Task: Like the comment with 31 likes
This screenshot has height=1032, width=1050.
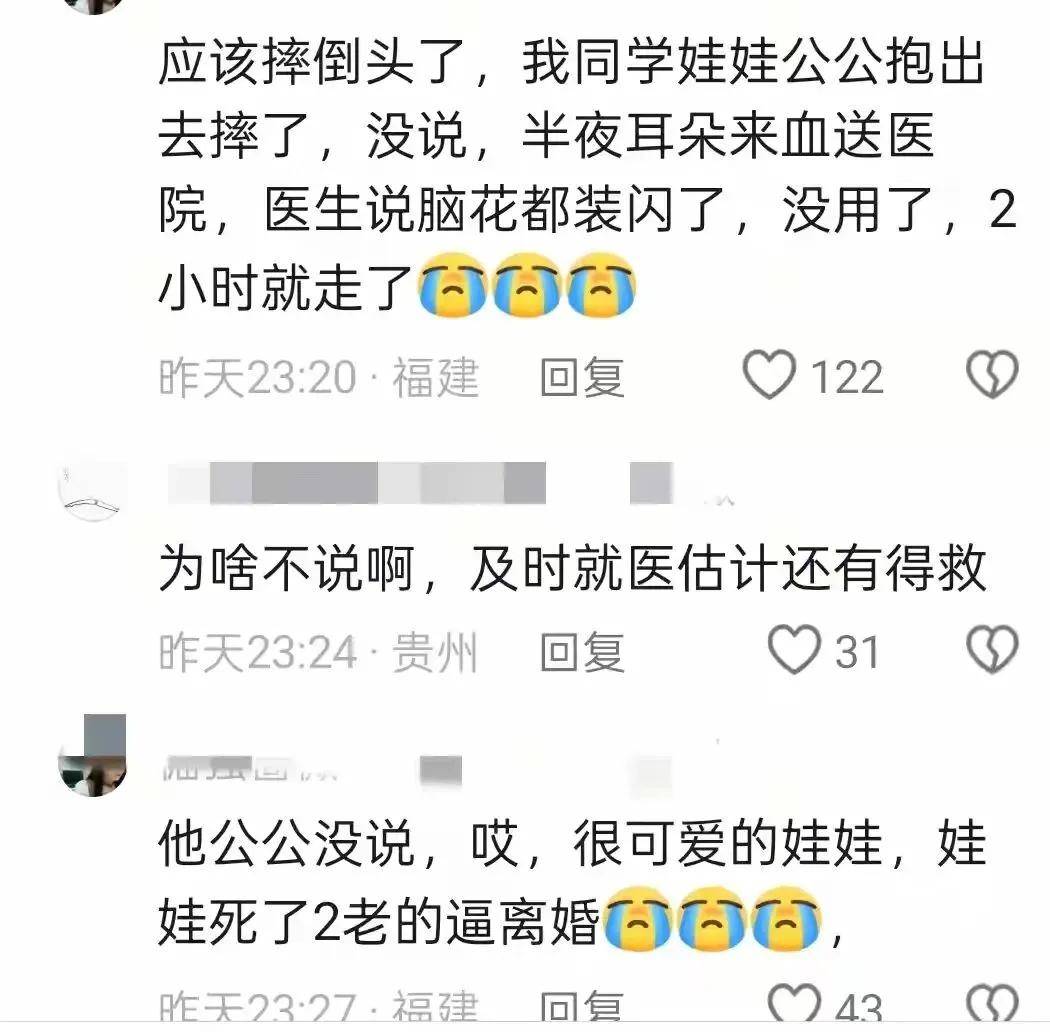Action: click(x=795, y=651)
